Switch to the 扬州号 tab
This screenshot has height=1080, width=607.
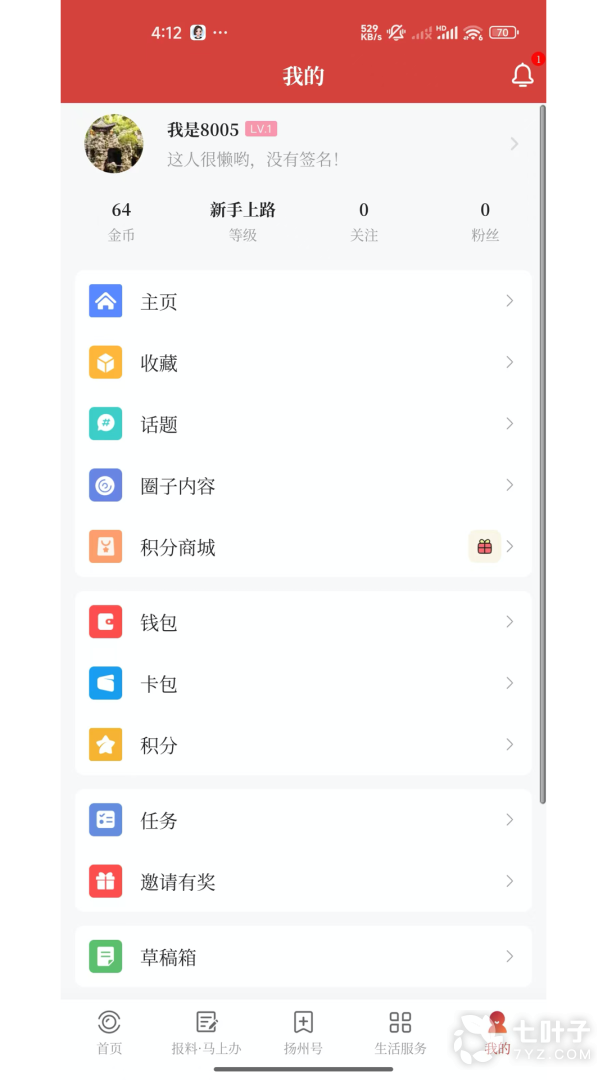click(x=303, y=1032)
